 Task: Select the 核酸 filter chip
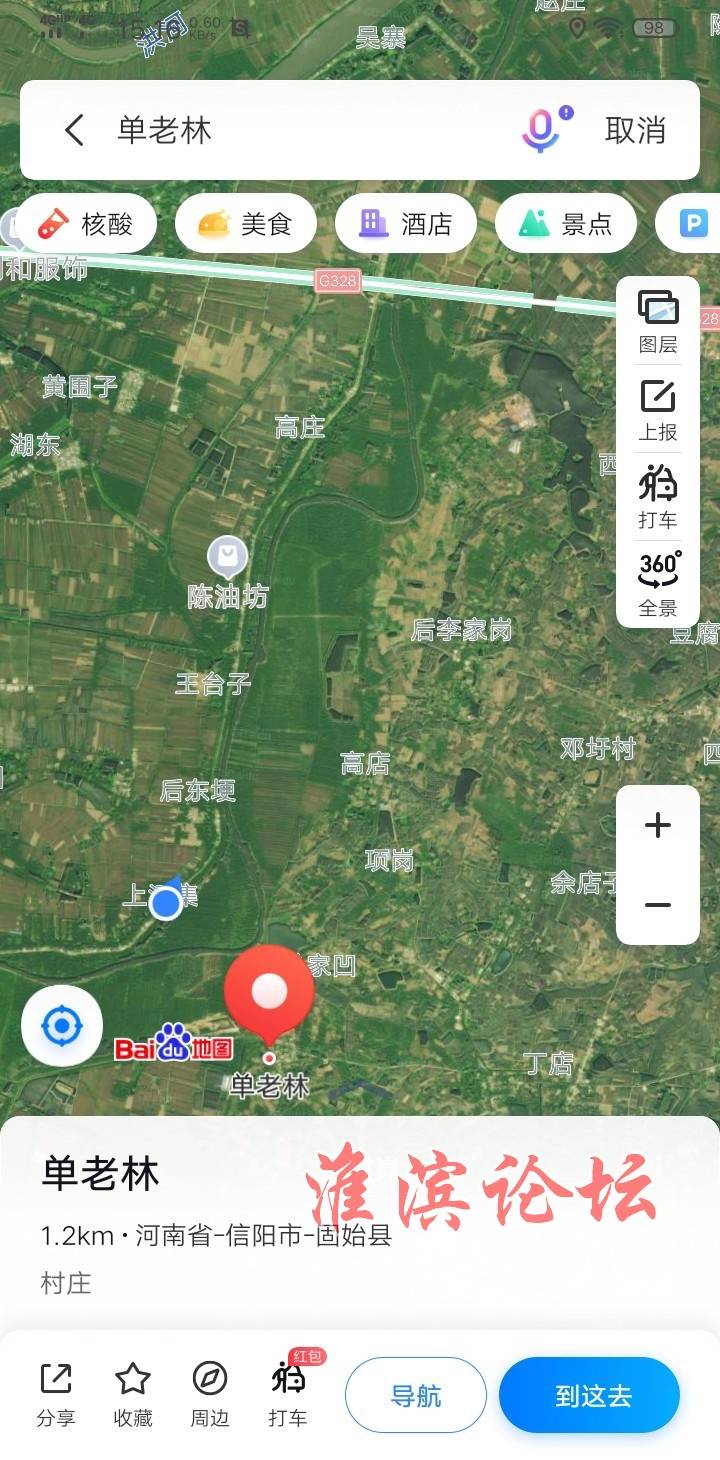pos(86,223)
